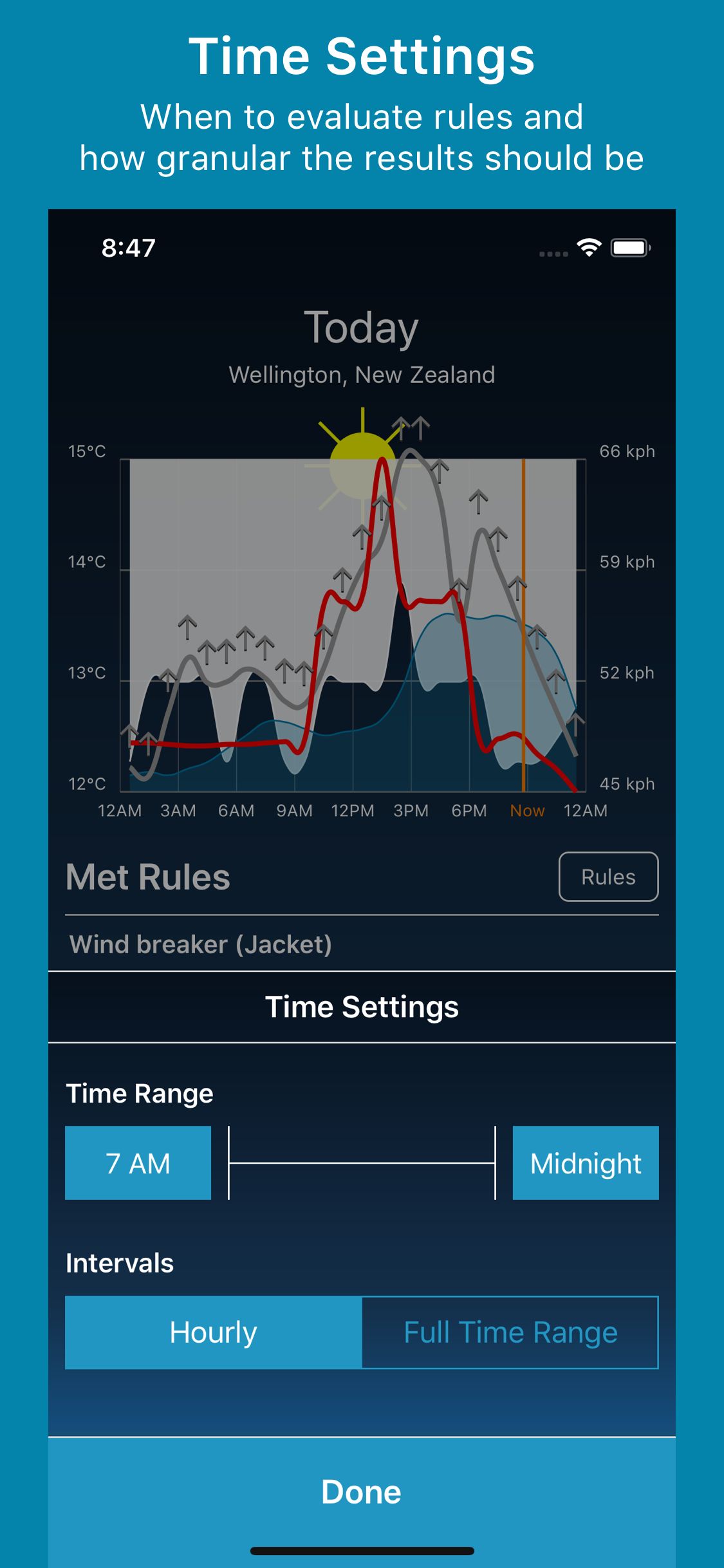Click the orange Now marker on the chart

524,624
